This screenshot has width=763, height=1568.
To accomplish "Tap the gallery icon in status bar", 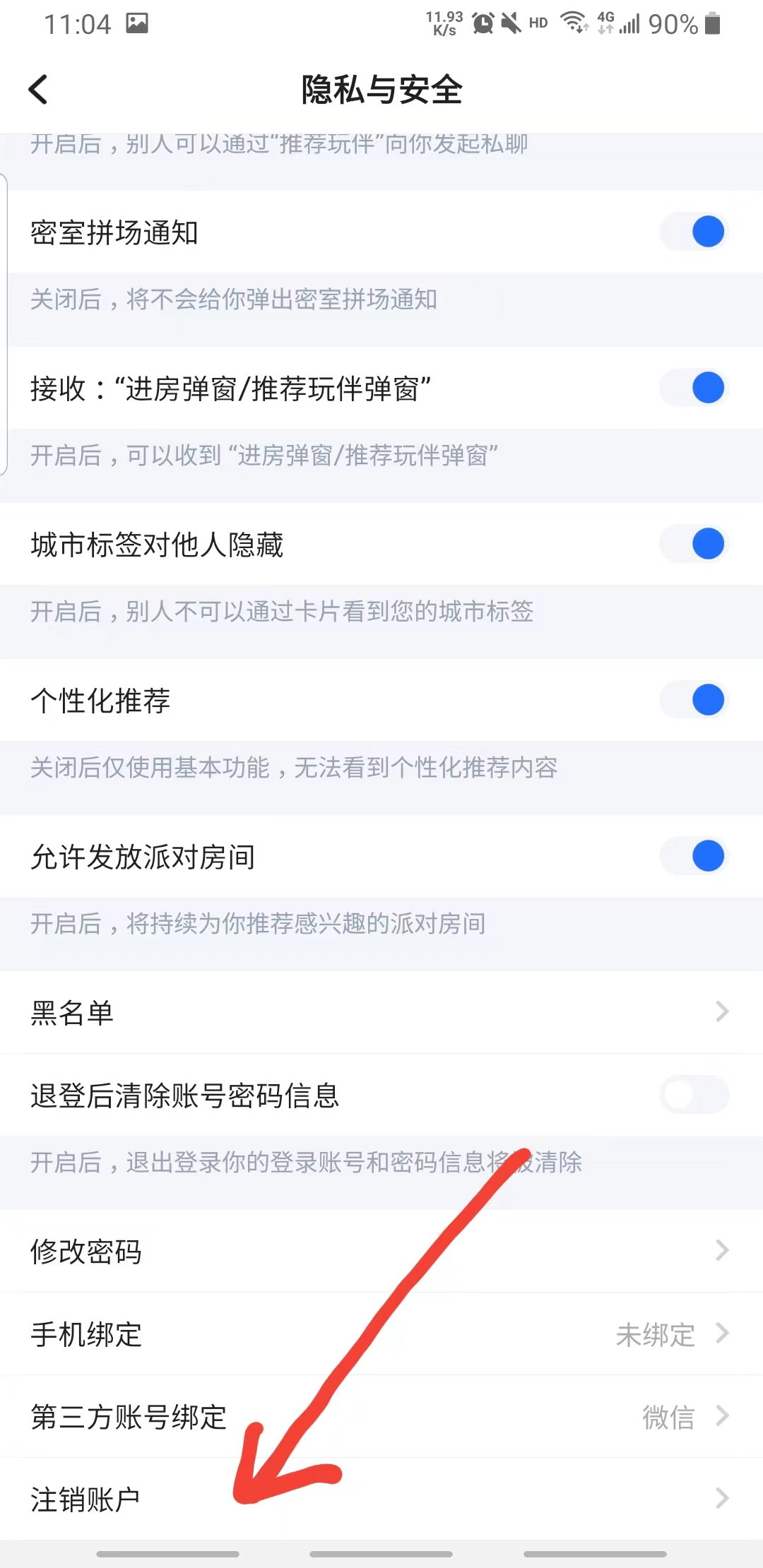I will pos(138,23).
